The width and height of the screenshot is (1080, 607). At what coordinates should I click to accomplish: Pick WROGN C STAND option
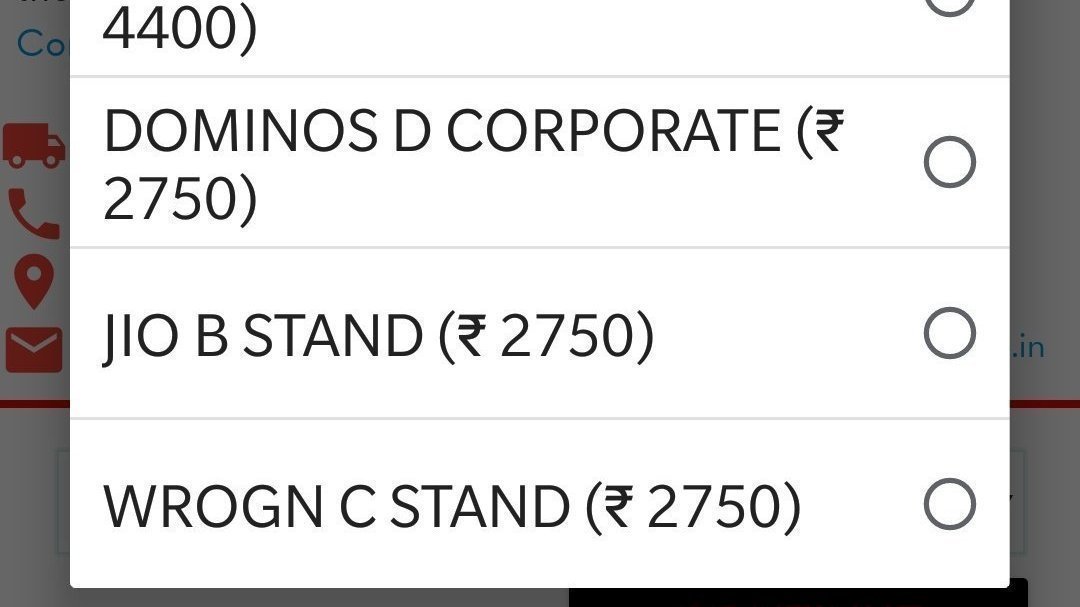[949, 504]
